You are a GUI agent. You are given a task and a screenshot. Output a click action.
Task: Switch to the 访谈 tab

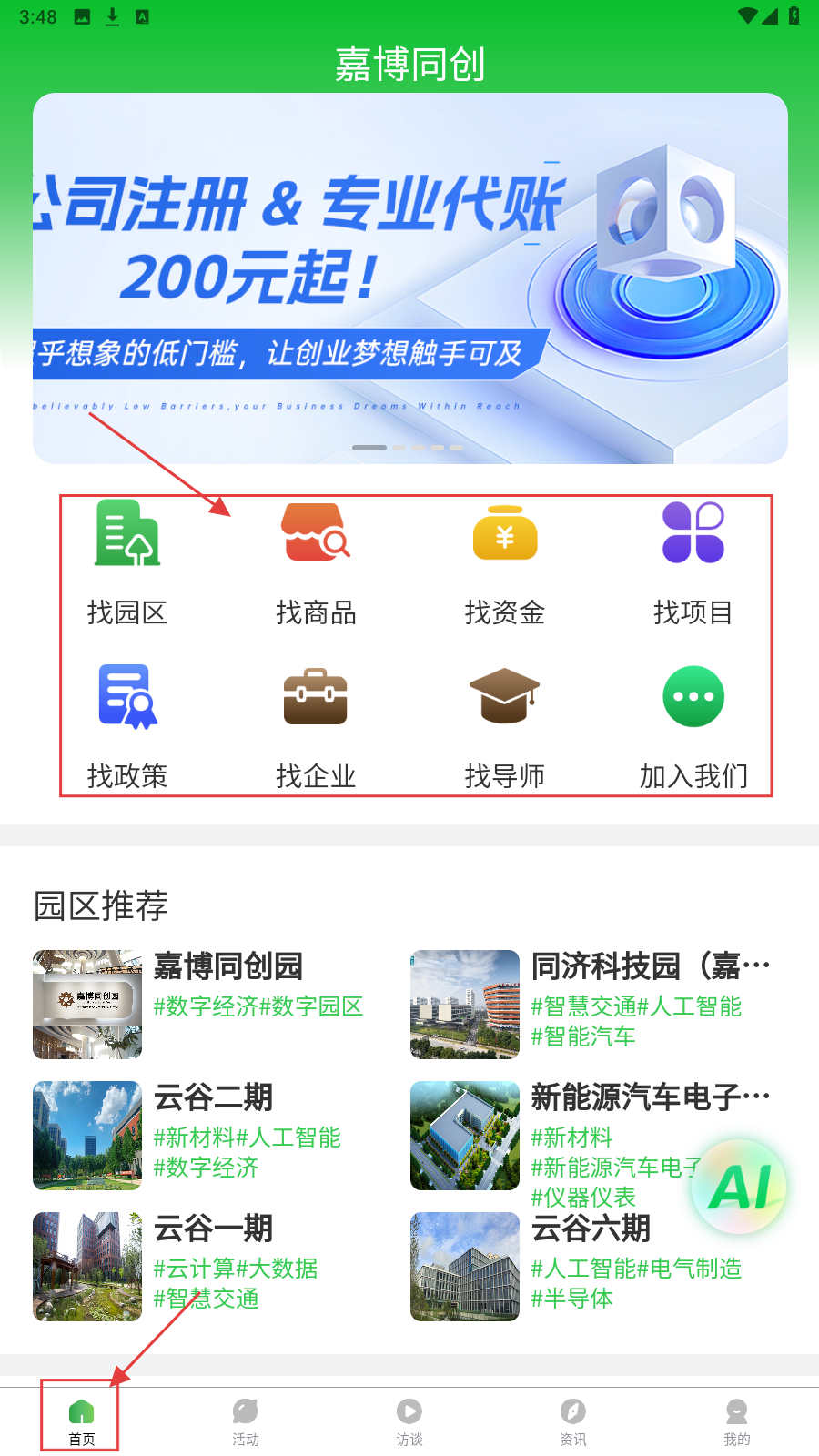pyautogui.click(x=409, y=1421)
